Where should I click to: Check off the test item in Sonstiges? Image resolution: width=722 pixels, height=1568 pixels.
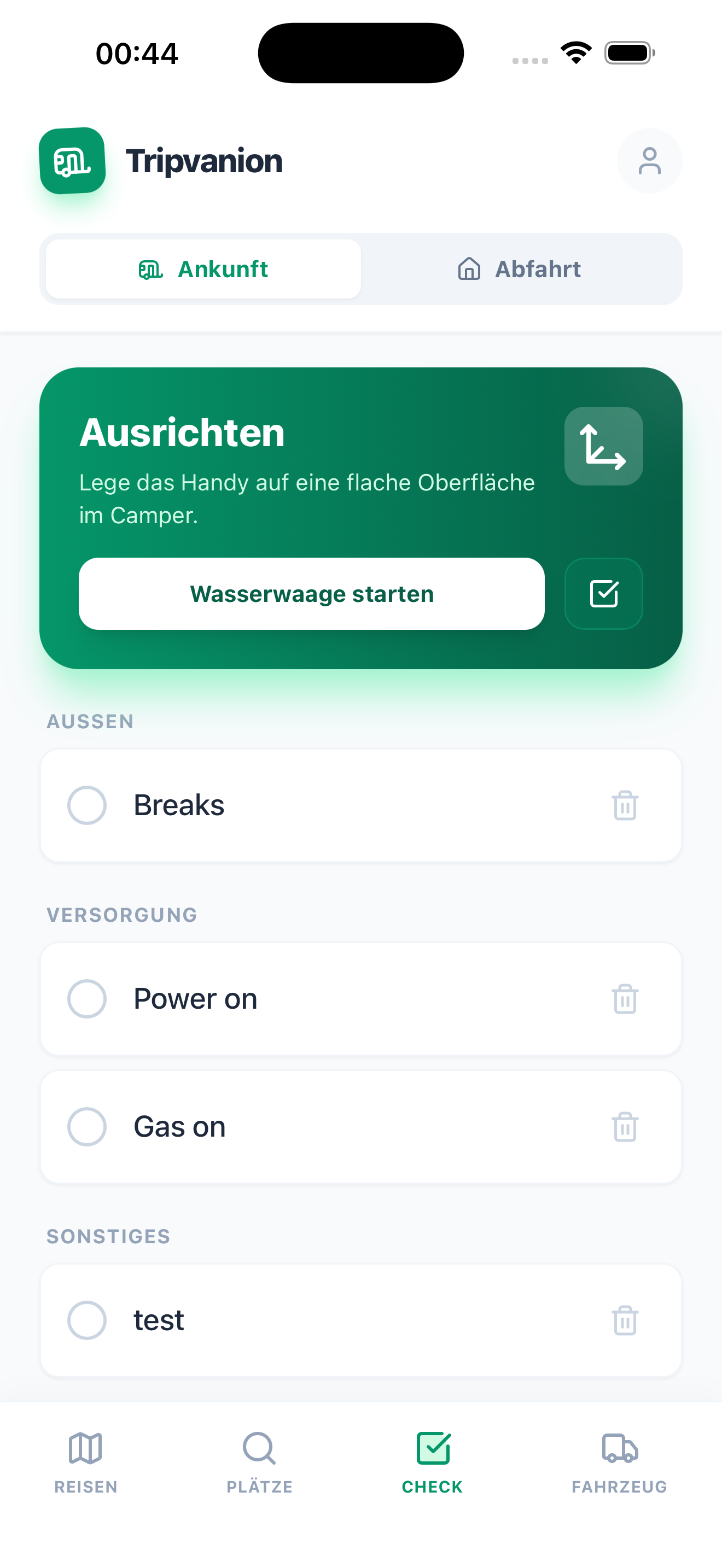click(x=87, y=1321)
